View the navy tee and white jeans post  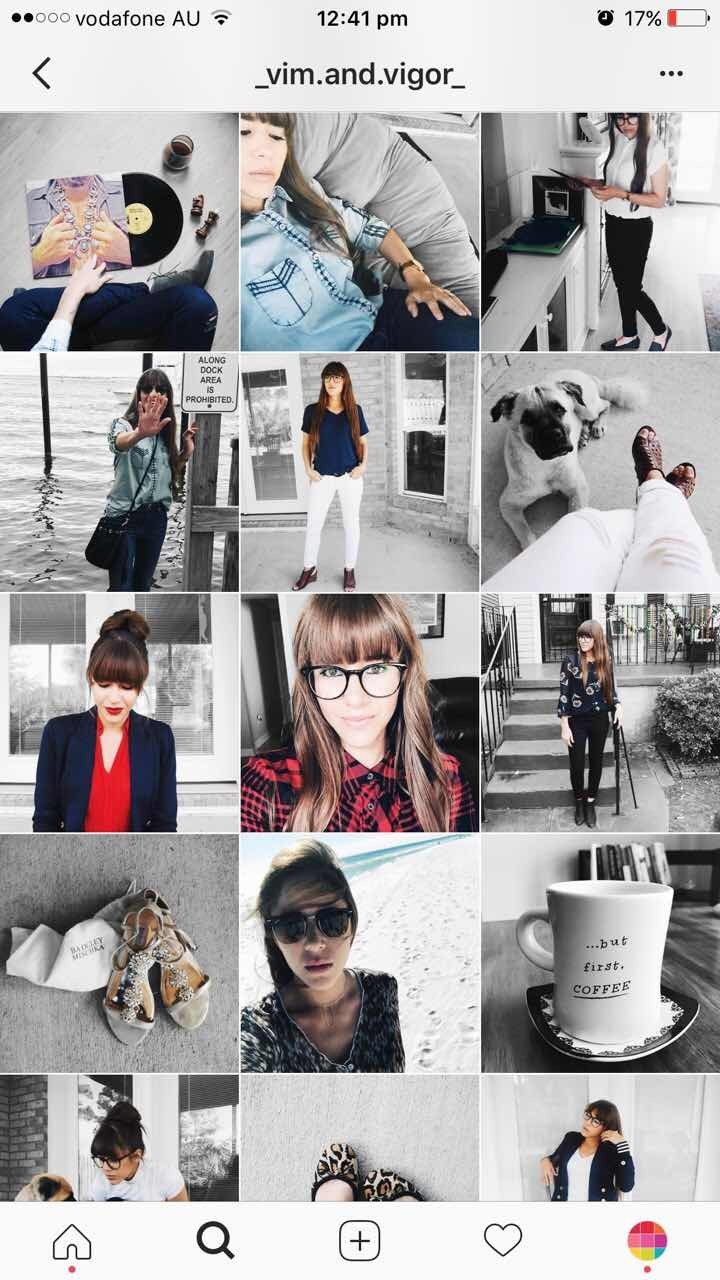359,471
